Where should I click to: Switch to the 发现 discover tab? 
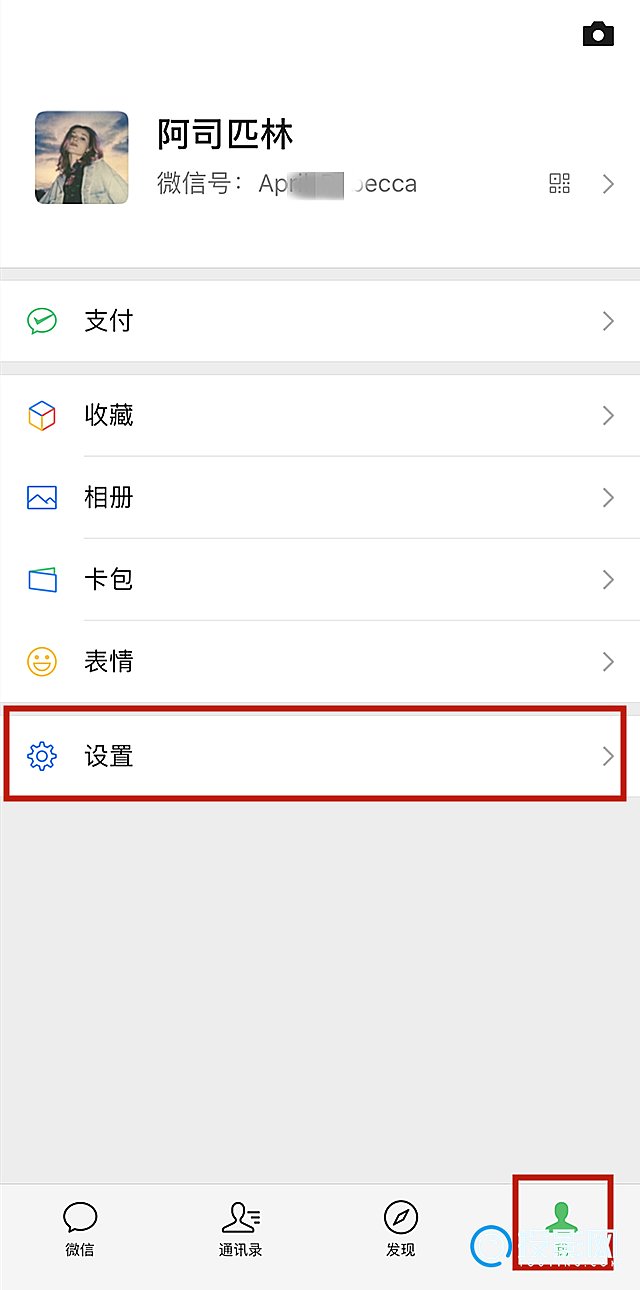(x=400, y=1228)
